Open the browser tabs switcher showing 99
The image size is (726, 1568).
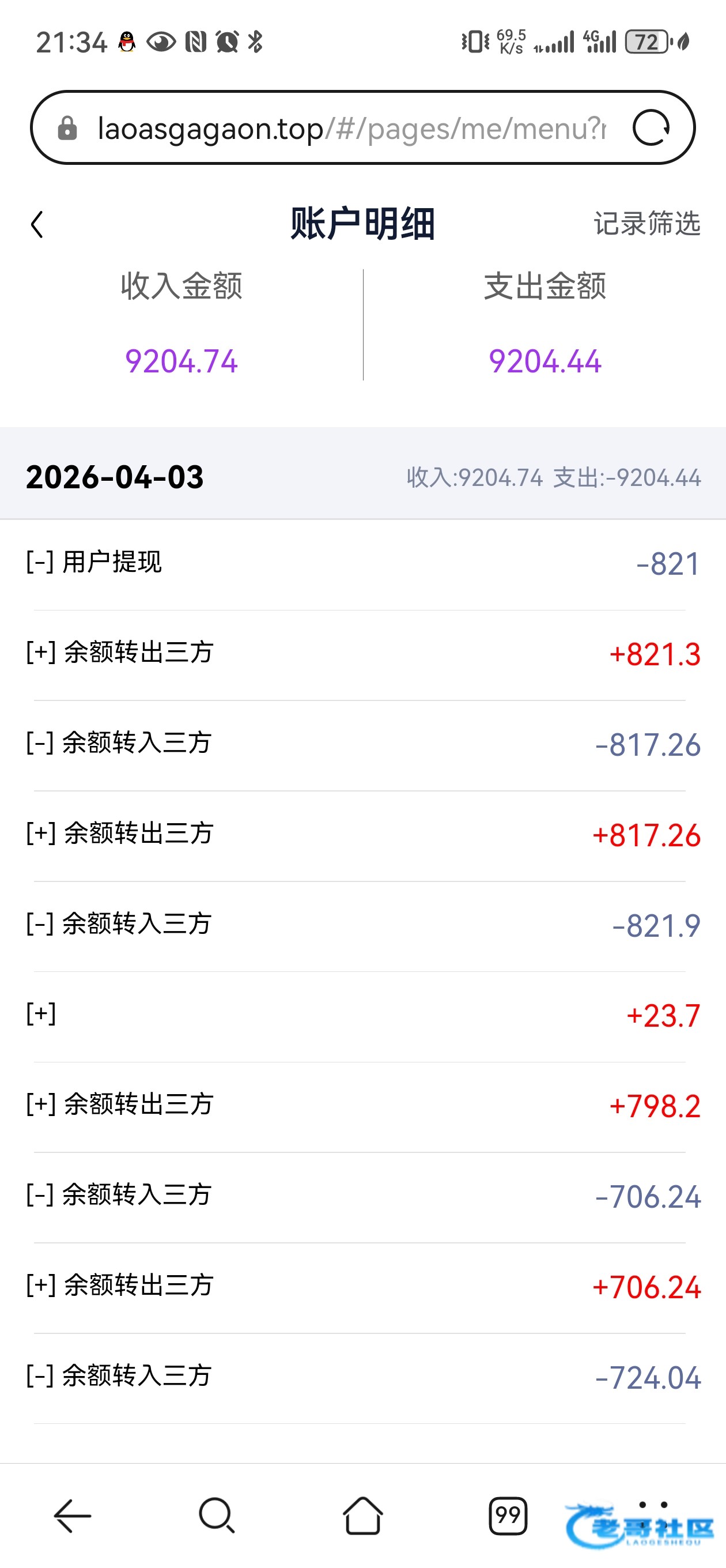pos(508,1515)
